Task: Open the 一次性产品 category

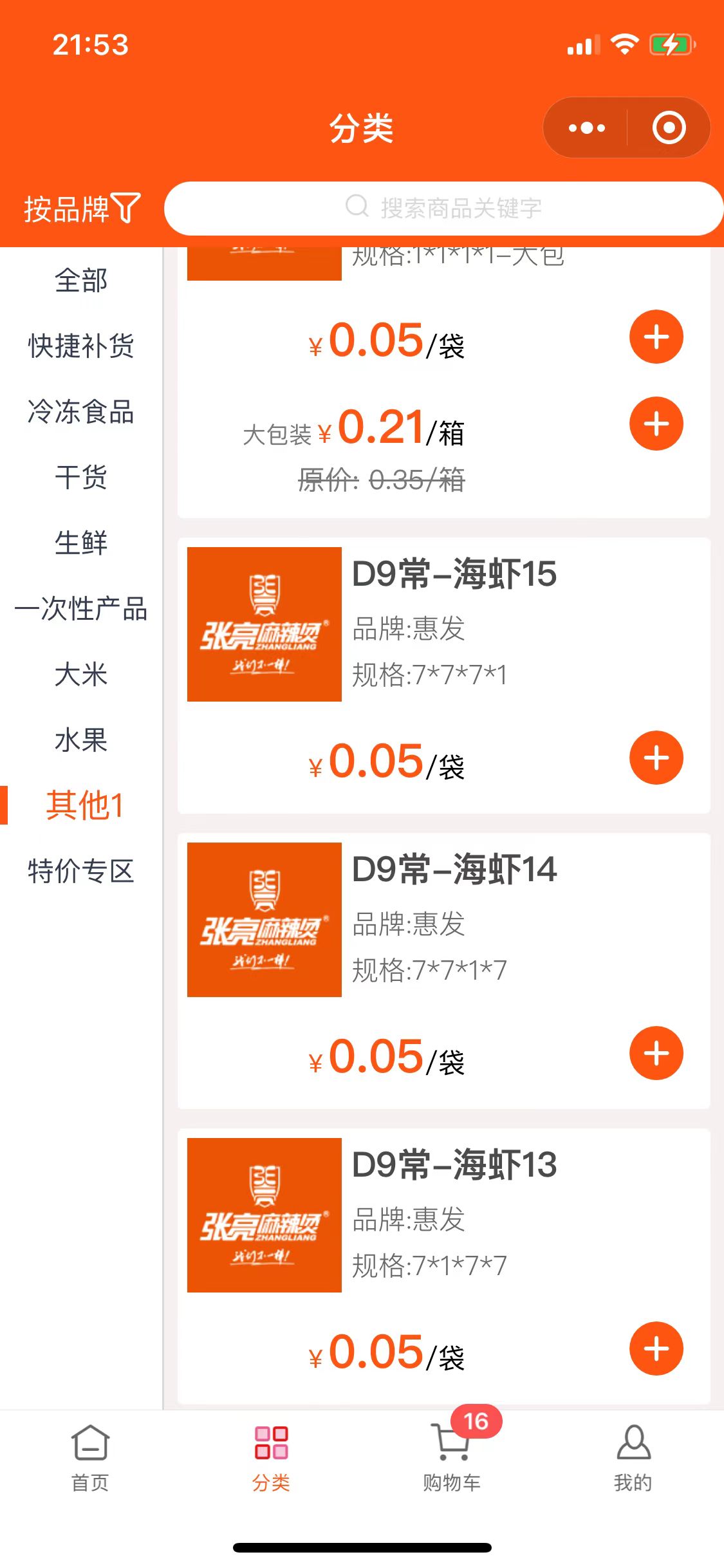Action: point(81,608)
